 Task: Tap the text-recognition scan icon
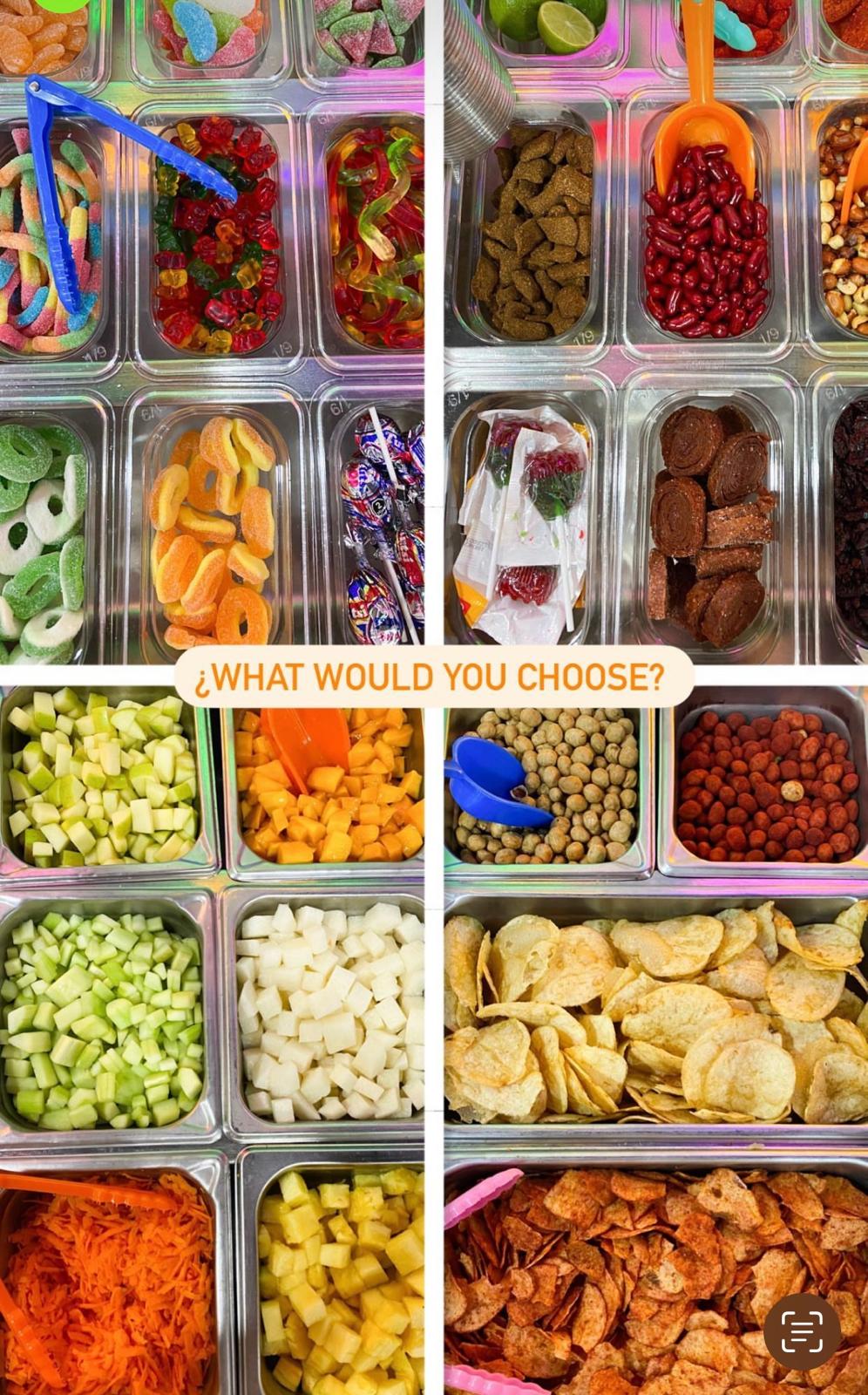(x=802, y=1330)
